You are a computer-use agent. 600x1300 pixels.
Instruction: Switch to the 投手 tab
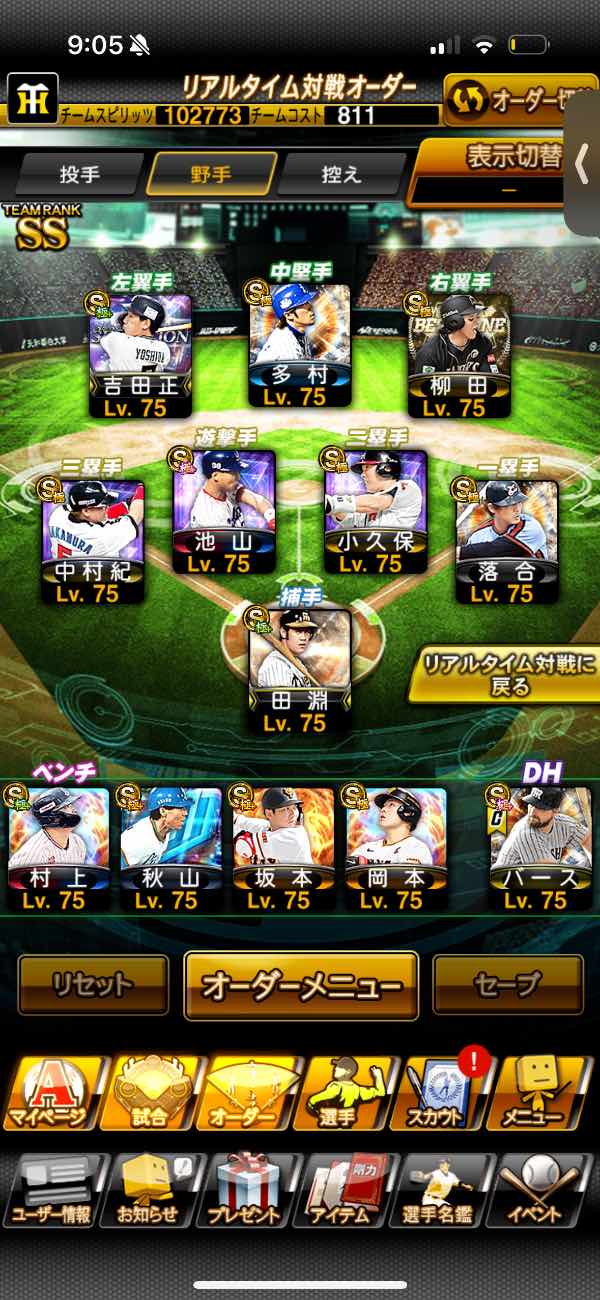(x=80, y=174)
